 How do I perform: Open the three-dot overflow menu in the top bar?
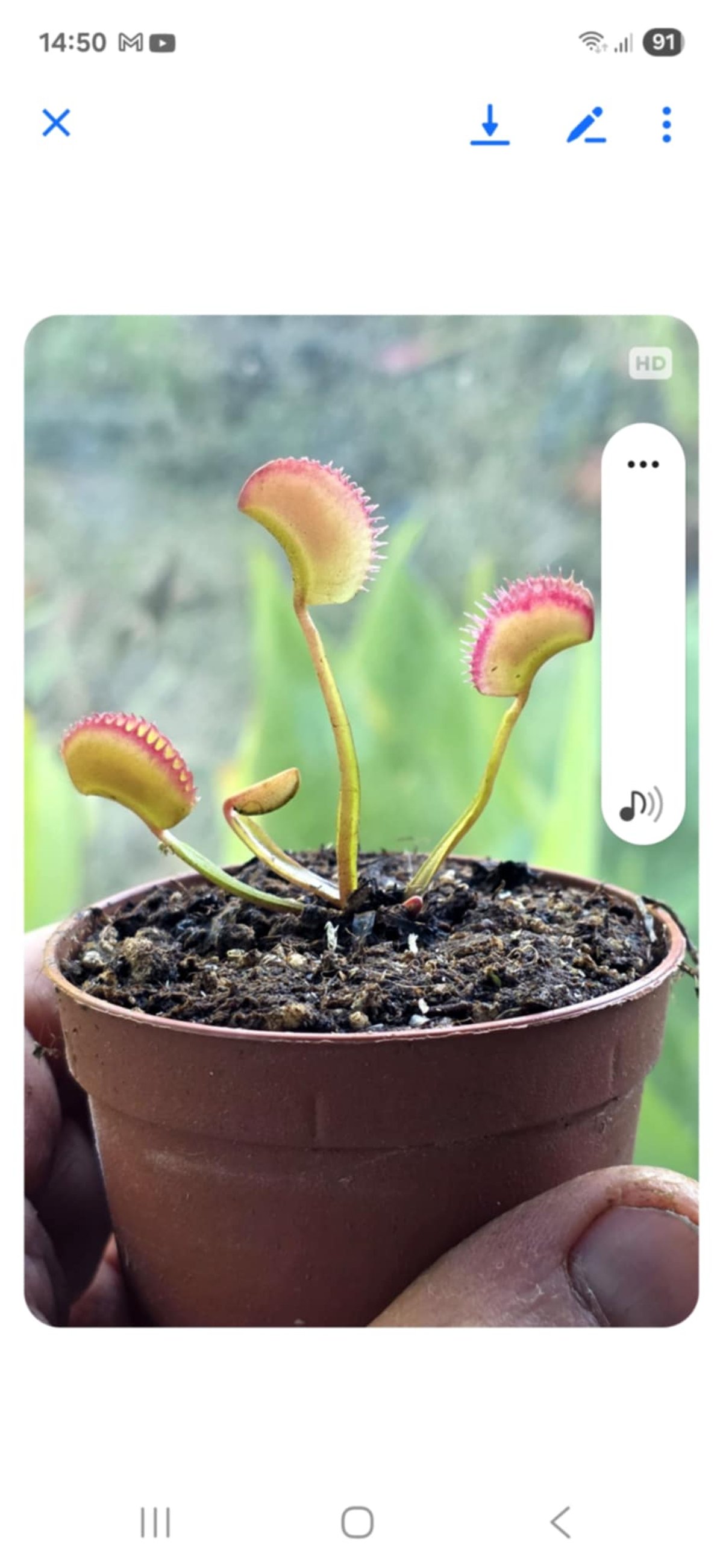tap(666, 125)
